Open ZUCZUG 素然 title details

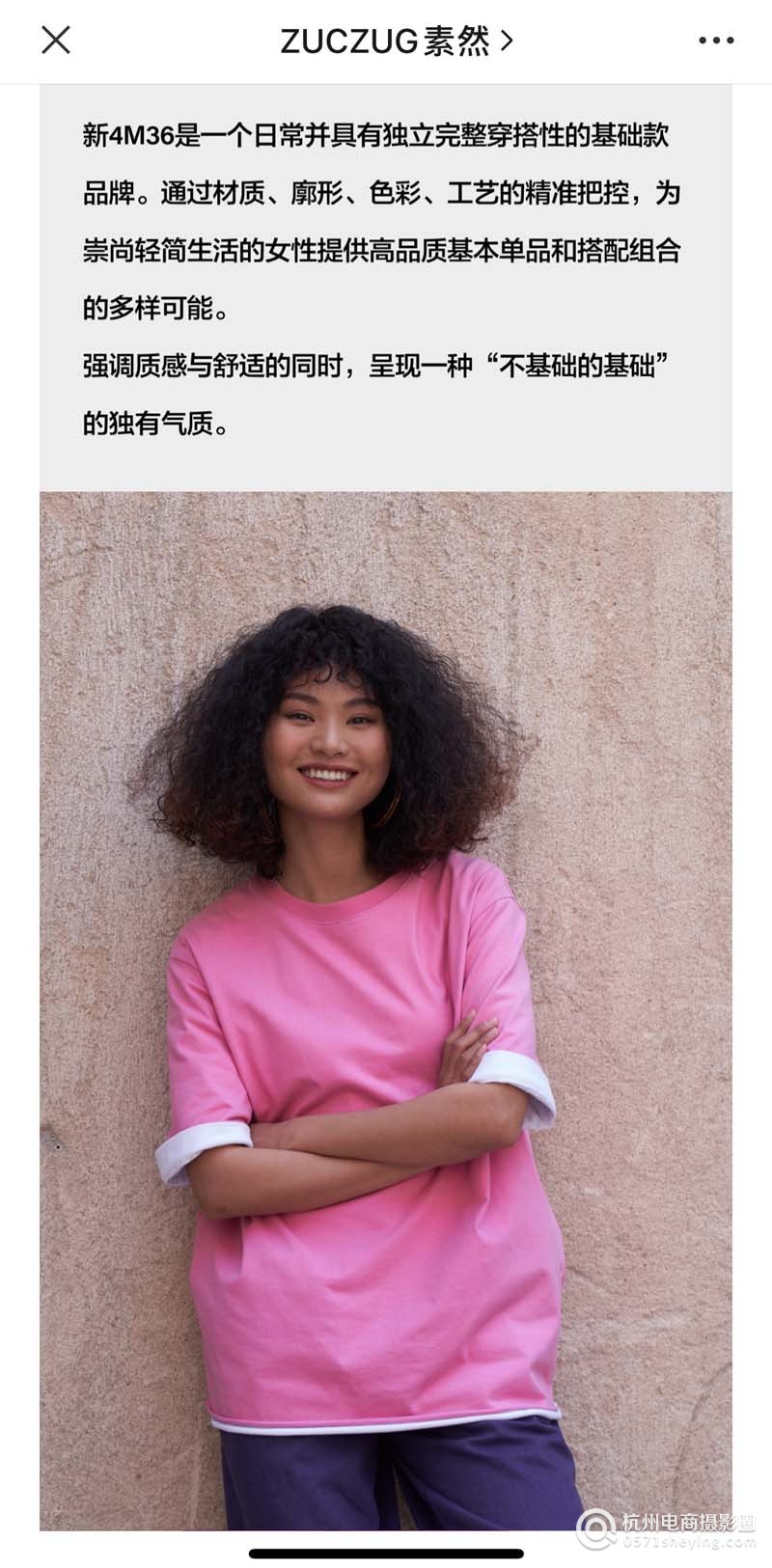(396, 41)
